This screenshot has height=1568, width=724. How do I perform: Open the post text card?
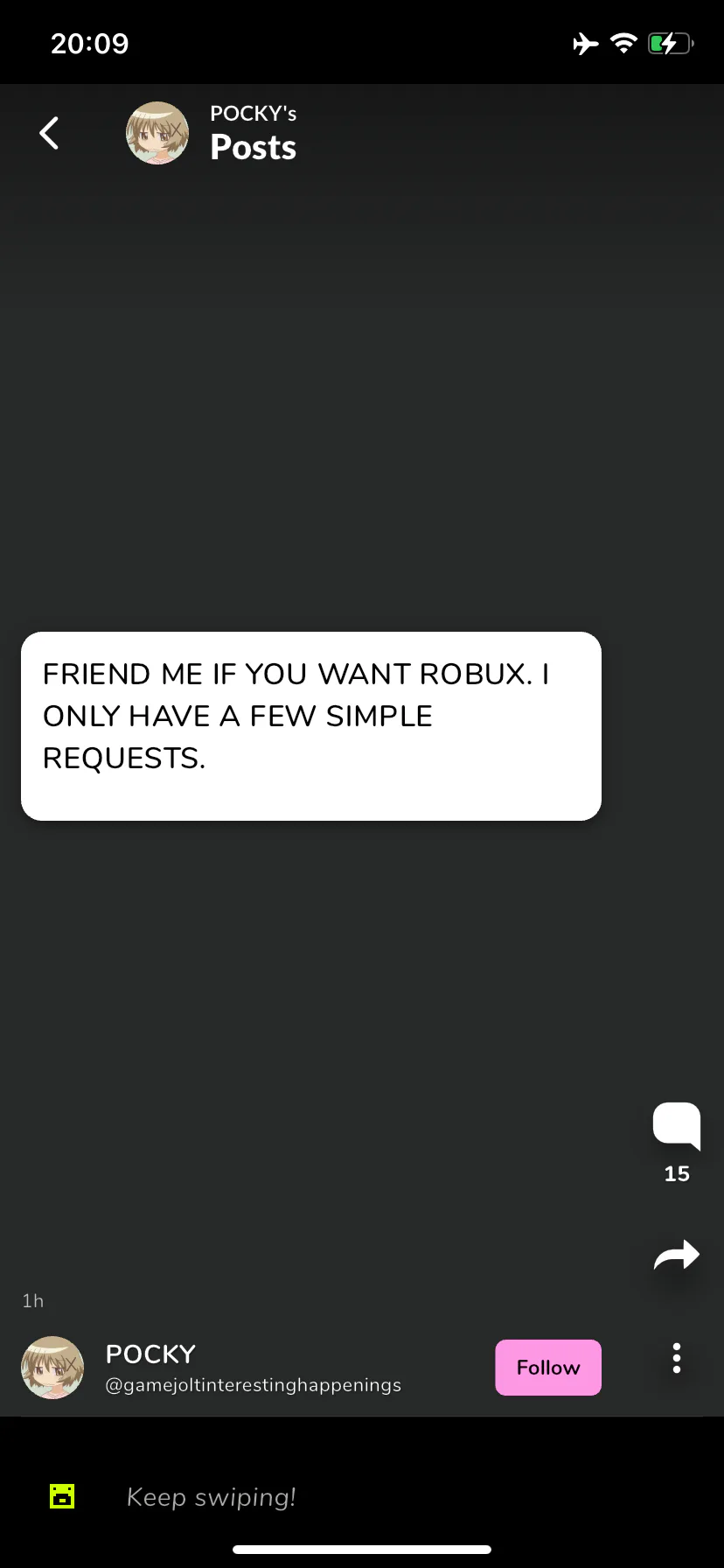[311, 726]
